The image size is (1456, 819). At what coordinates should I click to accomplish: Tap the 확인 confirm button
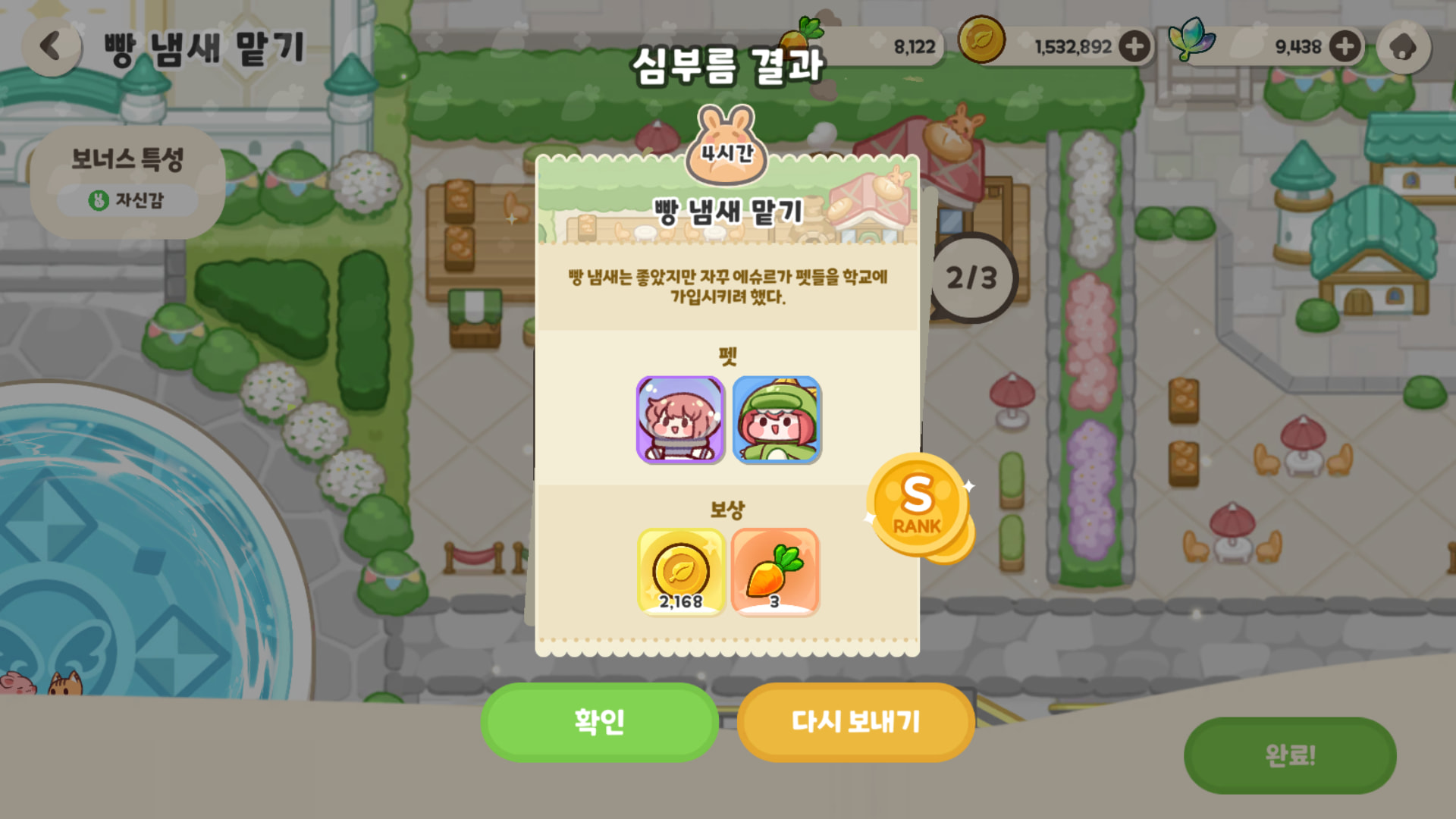click(599, 721)
